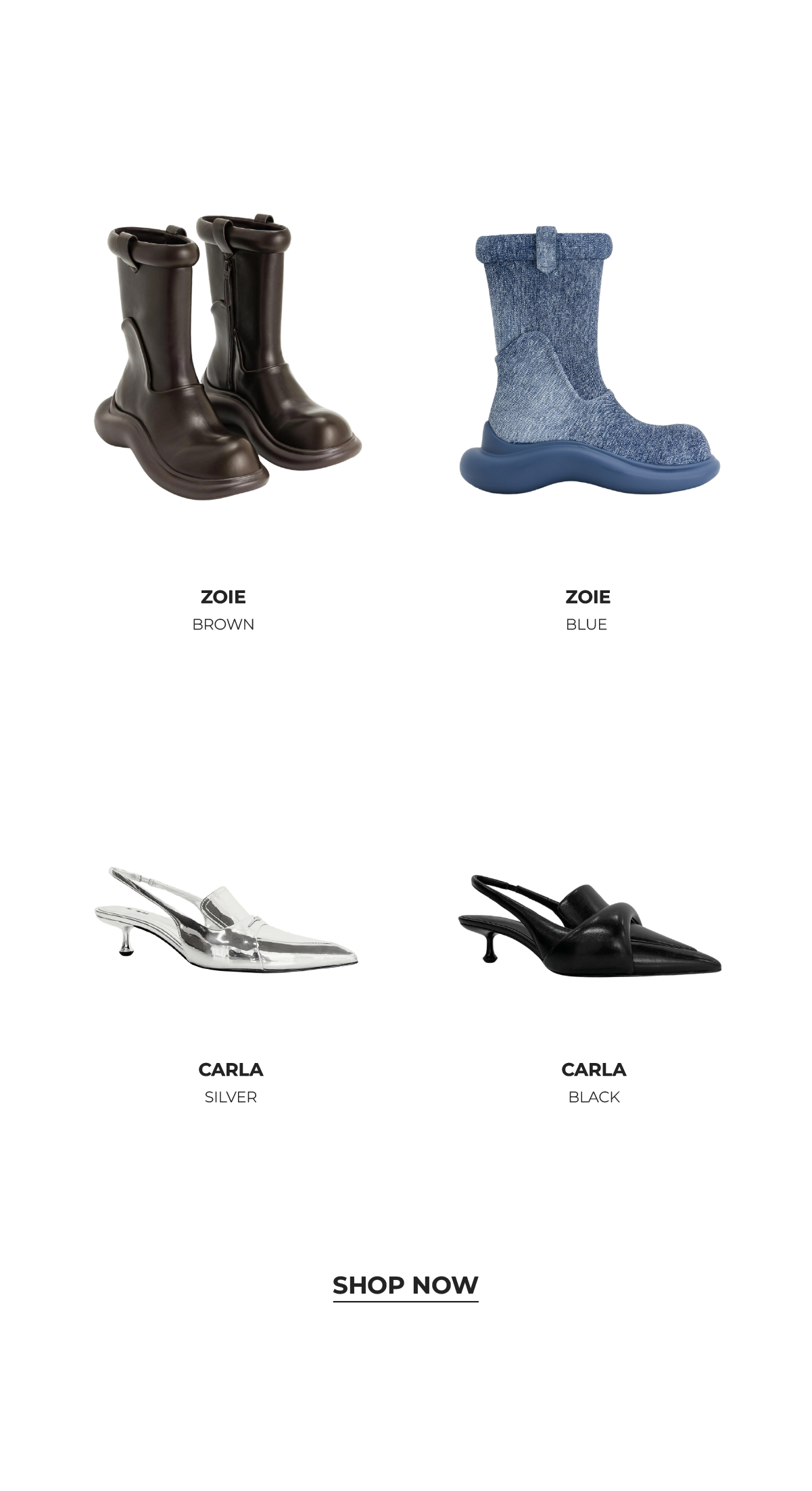
Task: Open the Carla Silver slingback heels
Action: (x=226, y=921)
